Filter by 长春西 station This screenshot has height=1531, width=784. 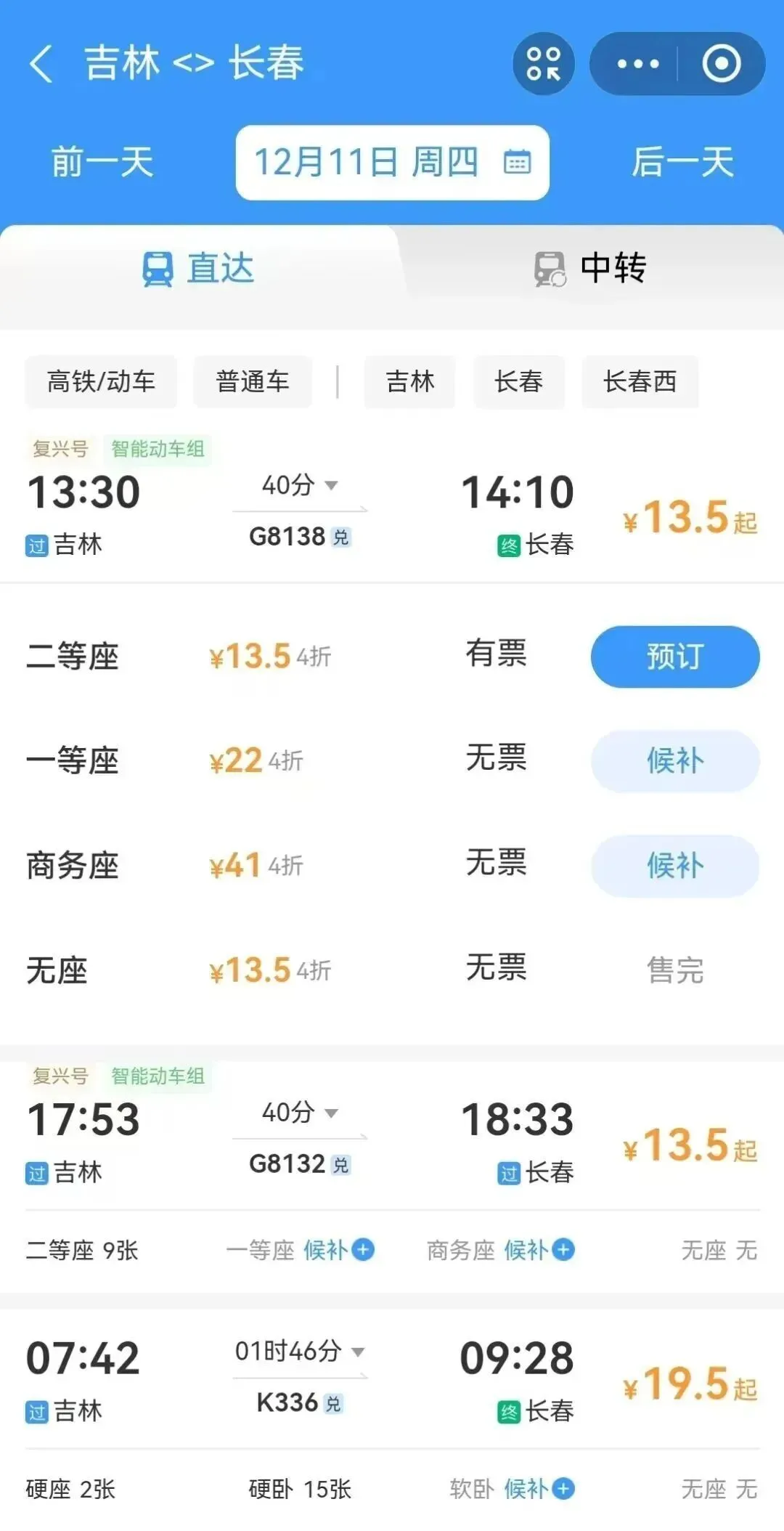coord(640,381)
